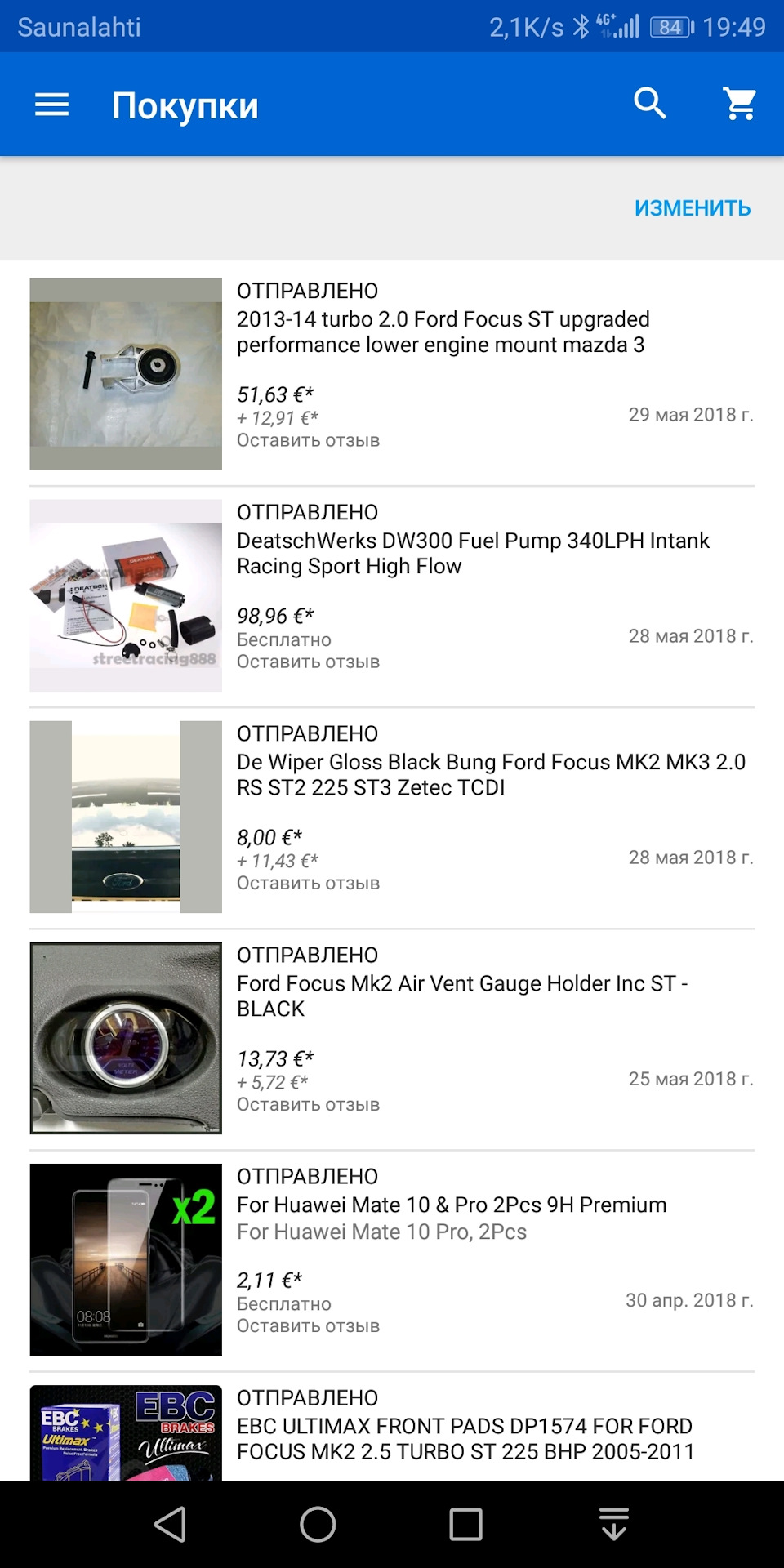The width and height of the screenshot is (784, 1568).
Task: Open search in purchases
Action: tap(650, 104)
